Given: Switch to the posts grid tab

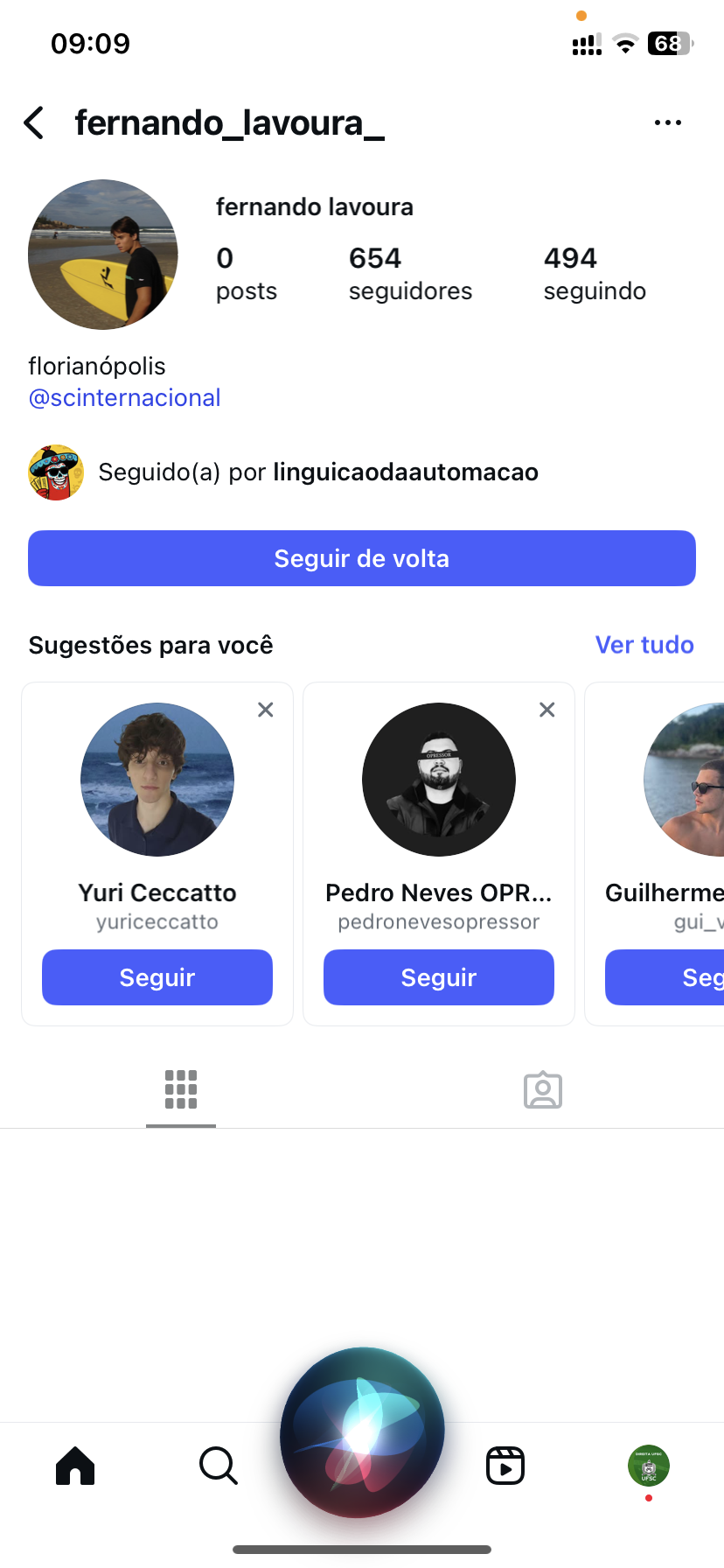Looking at the screenshot, I should 181,1090.
